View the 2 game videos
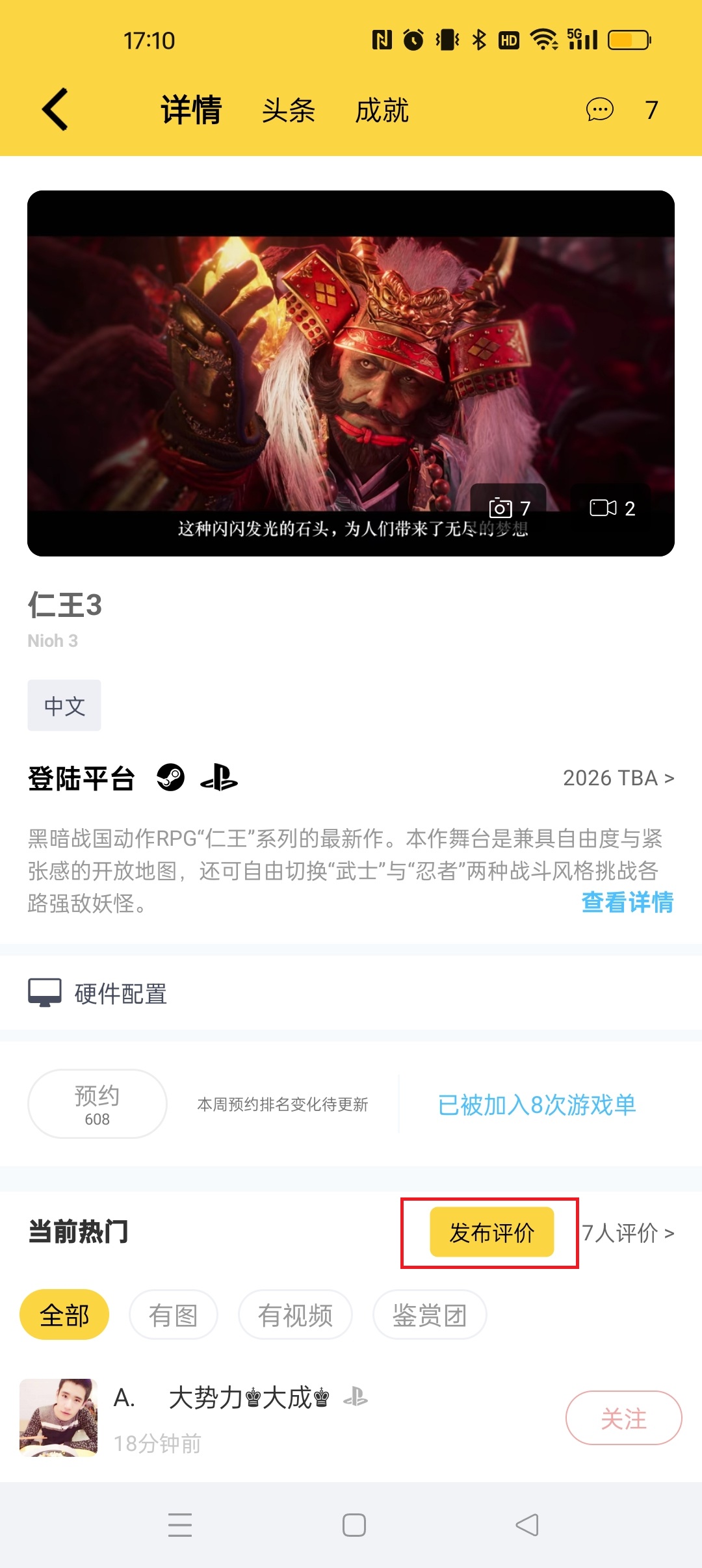Image resolution: width=702 pixels, height=1568 pixels. [x=612, y=508]
